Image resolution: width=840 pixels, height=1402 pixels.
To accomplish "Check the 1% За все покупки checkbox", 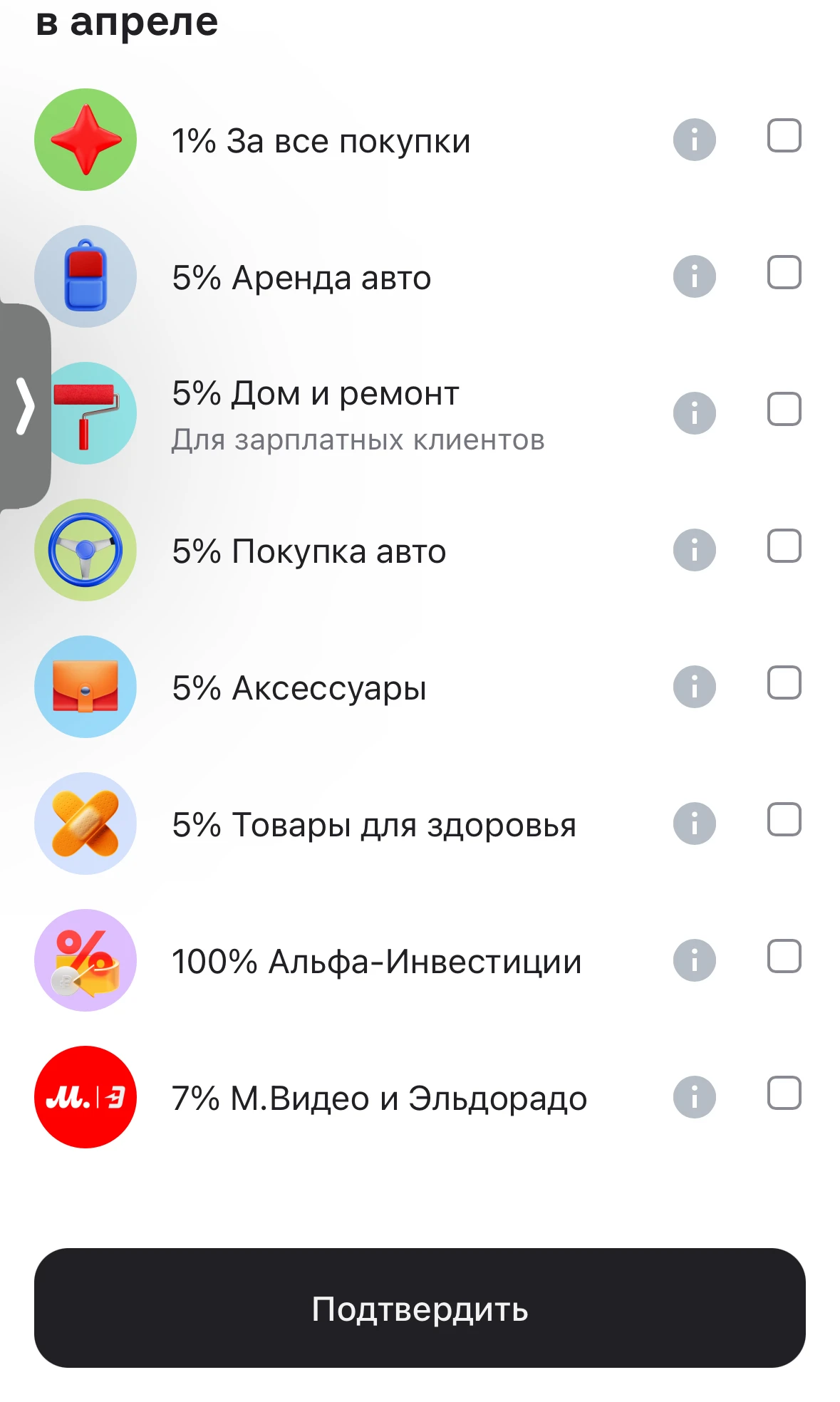I will (784, 136).
